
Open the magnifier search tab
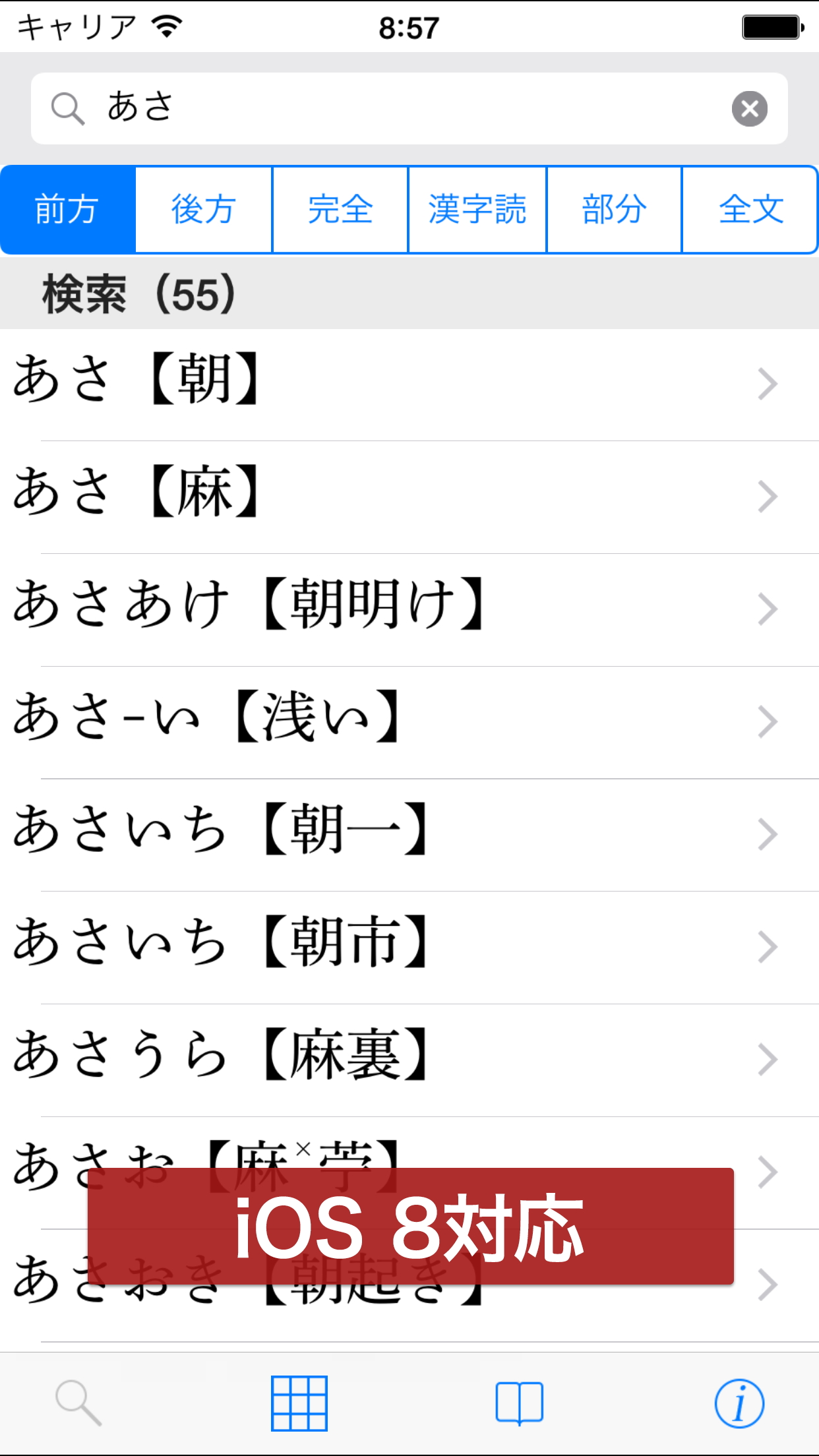coord(78,1403)
